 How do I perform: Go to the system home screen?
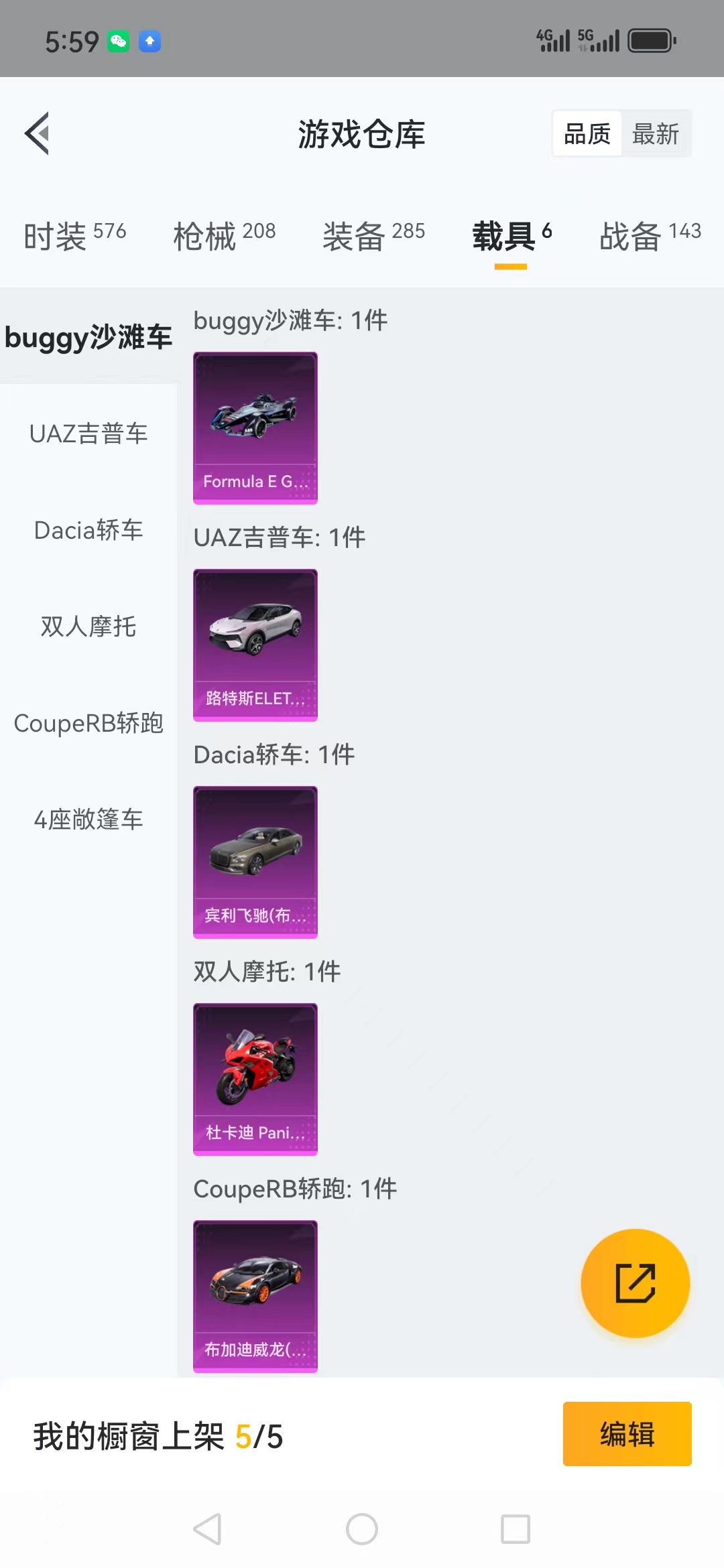(362, 1529)
